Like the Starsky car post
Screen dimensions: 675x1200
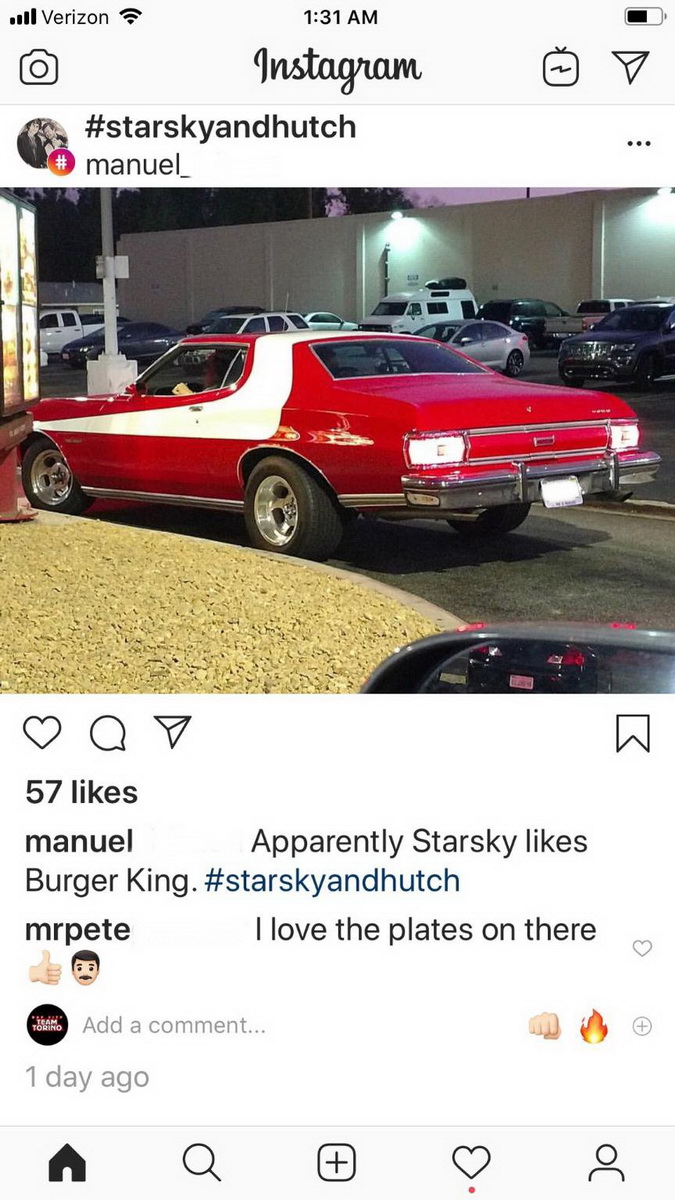point(42,734)
